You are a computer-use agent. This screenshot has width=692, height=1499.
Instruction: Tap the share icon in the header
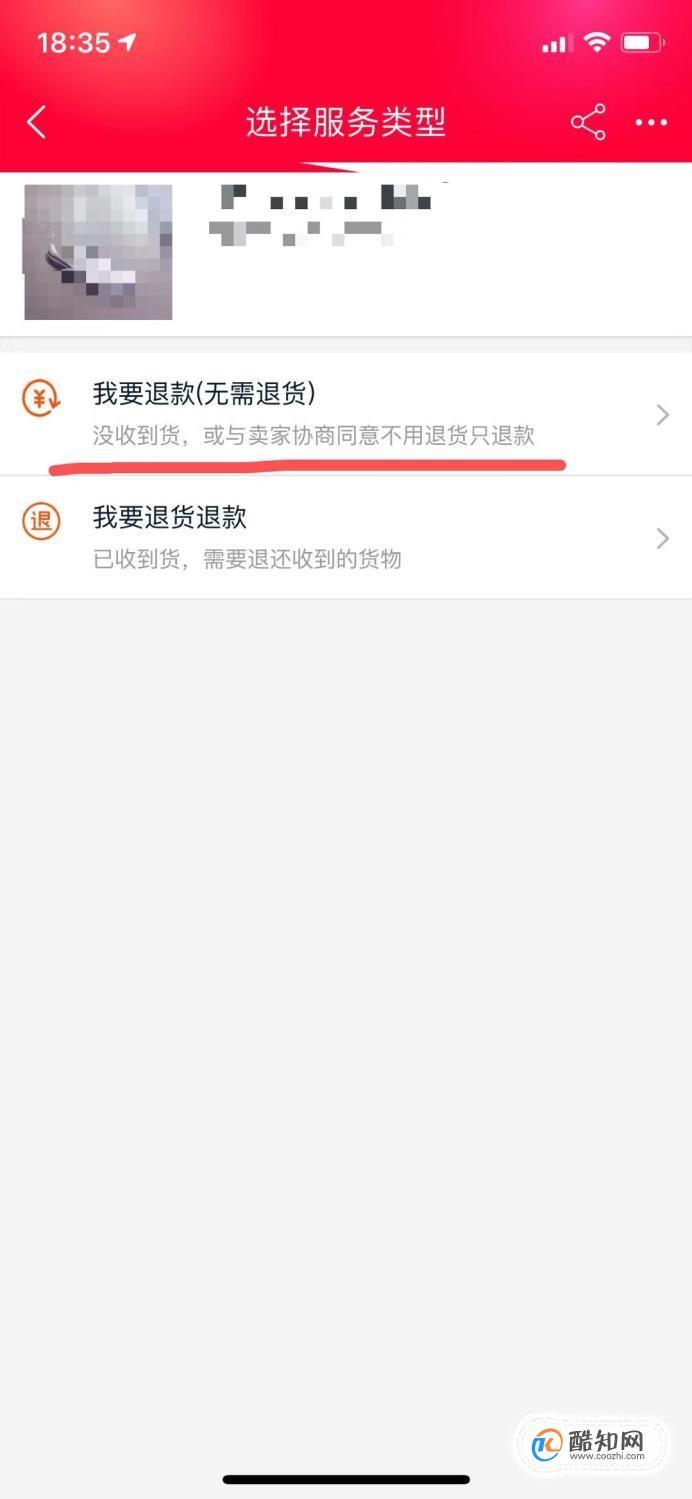tap(588, 122)
